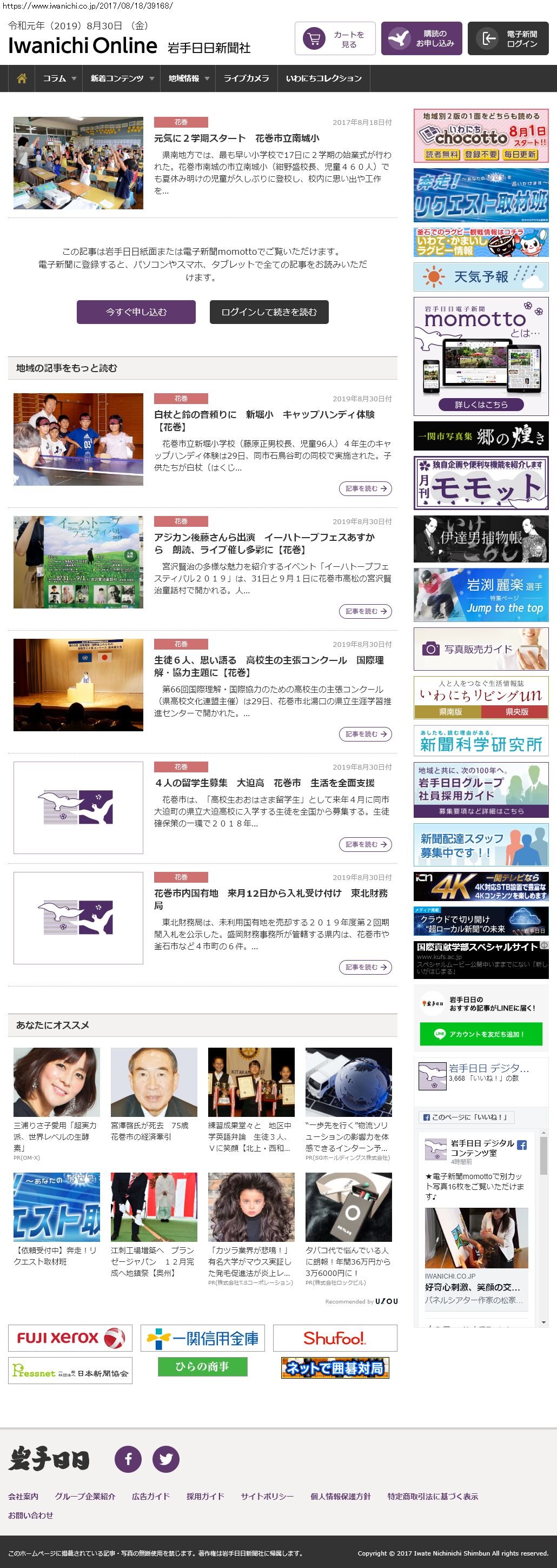Tap 購読のお申し込み subscription button
The image size is (557, 1568).
[422, 39]
